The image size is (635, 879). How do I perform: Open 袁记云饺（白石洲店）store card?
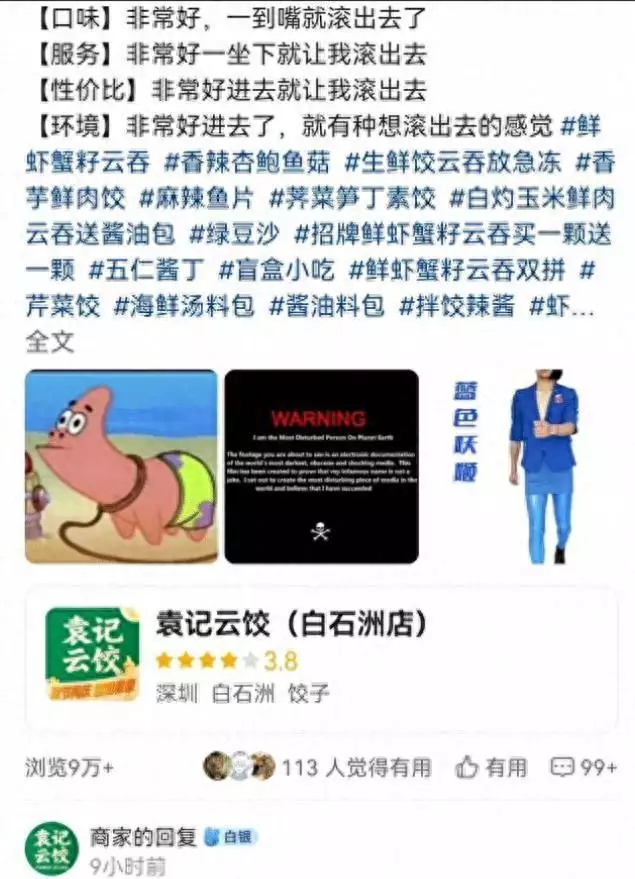(320, 658)
